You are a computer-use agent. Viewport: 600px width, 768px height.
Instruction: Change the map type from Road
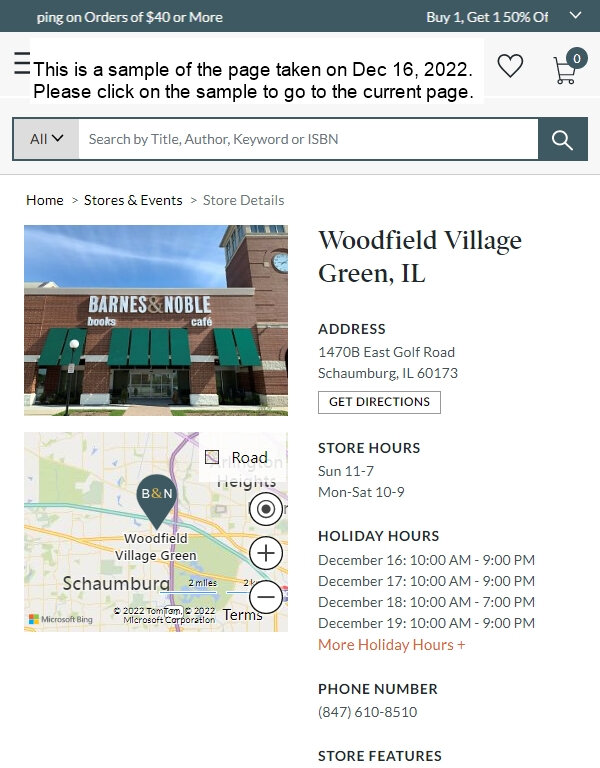pos(240,458)
